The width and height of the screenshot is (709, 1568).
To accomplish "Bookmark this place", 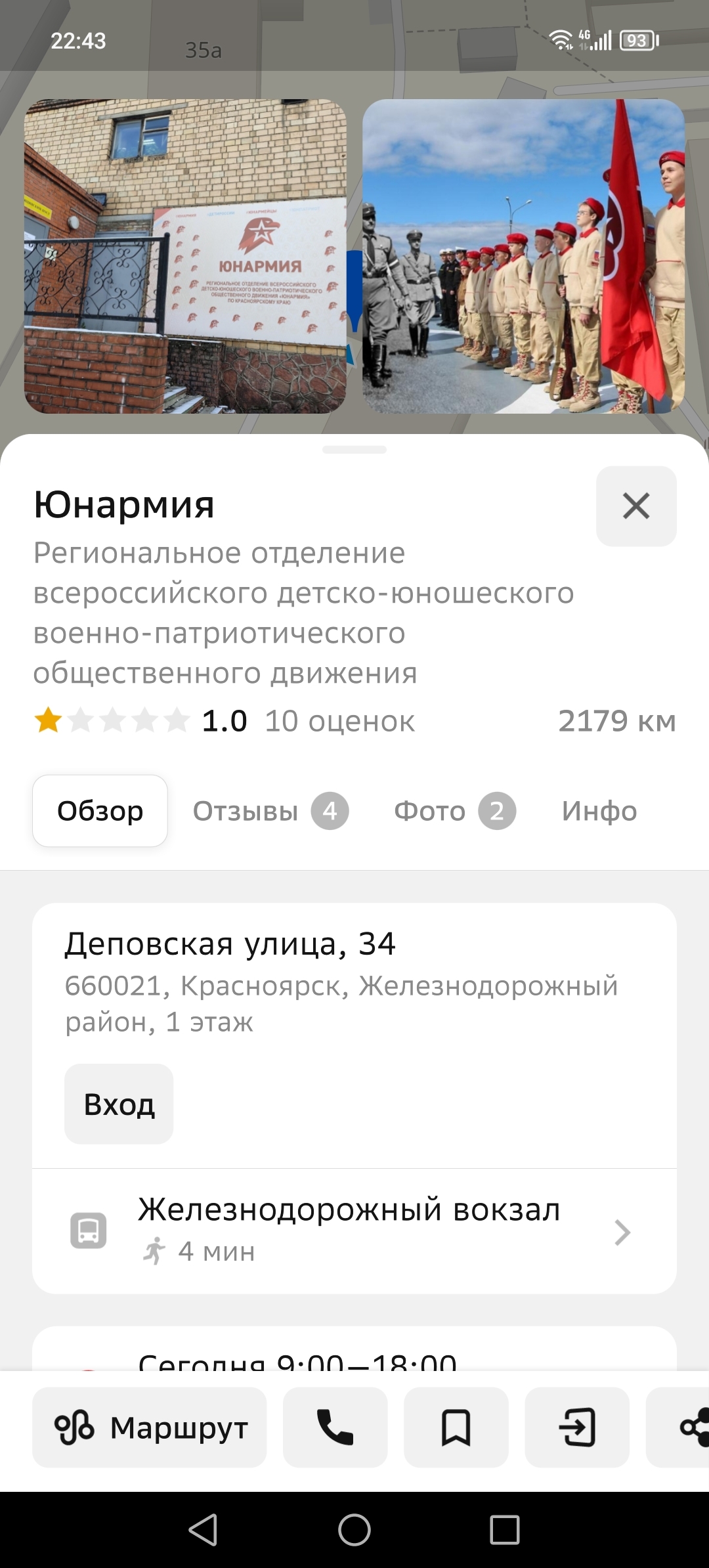I will point(456,1427).
